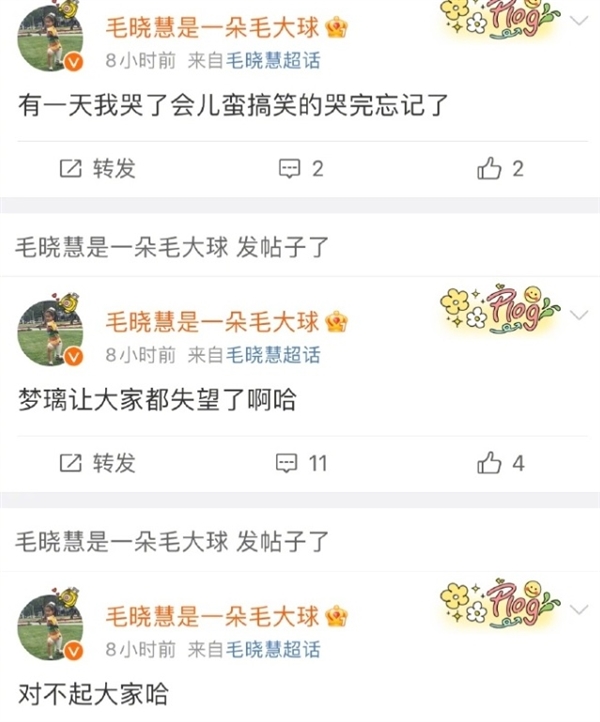Open comments on the "有一天我哭了会儿" post

300,168
